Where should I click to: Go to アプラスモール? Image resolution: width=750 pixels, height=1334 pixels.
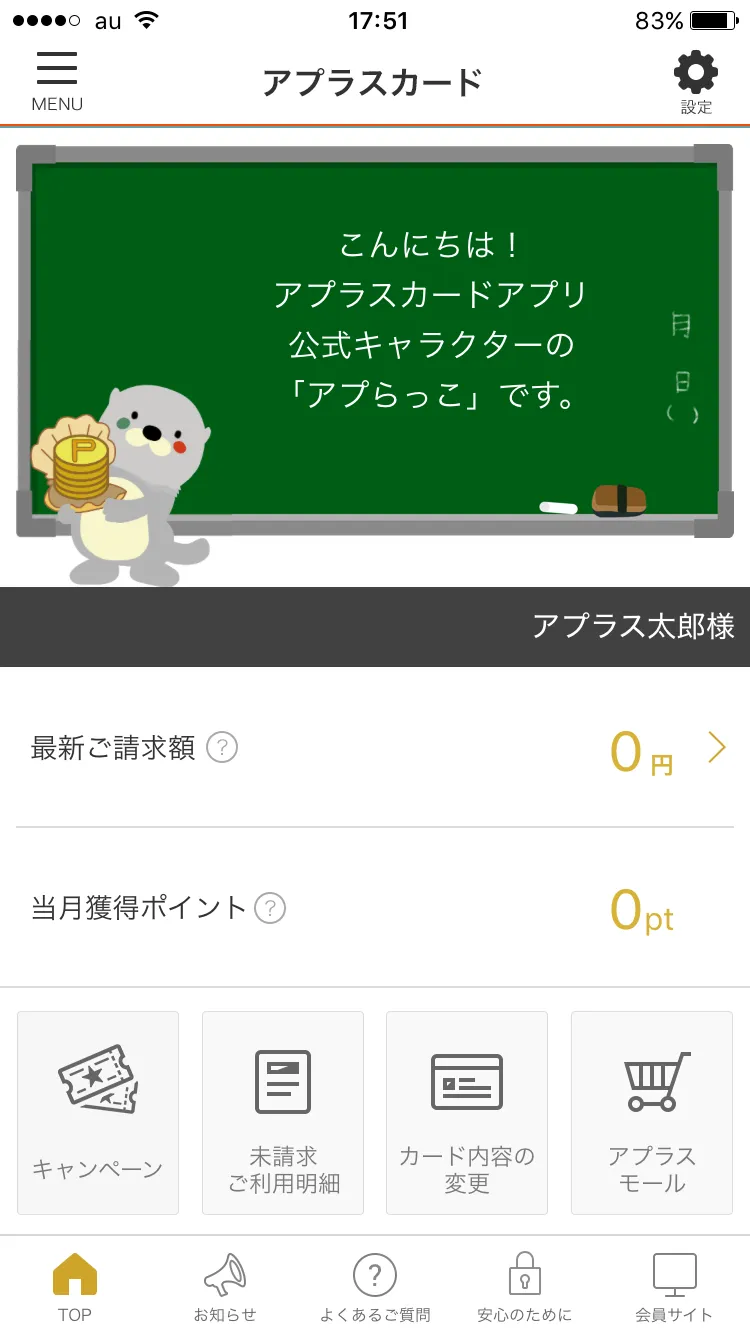[x=652, y=1112]
